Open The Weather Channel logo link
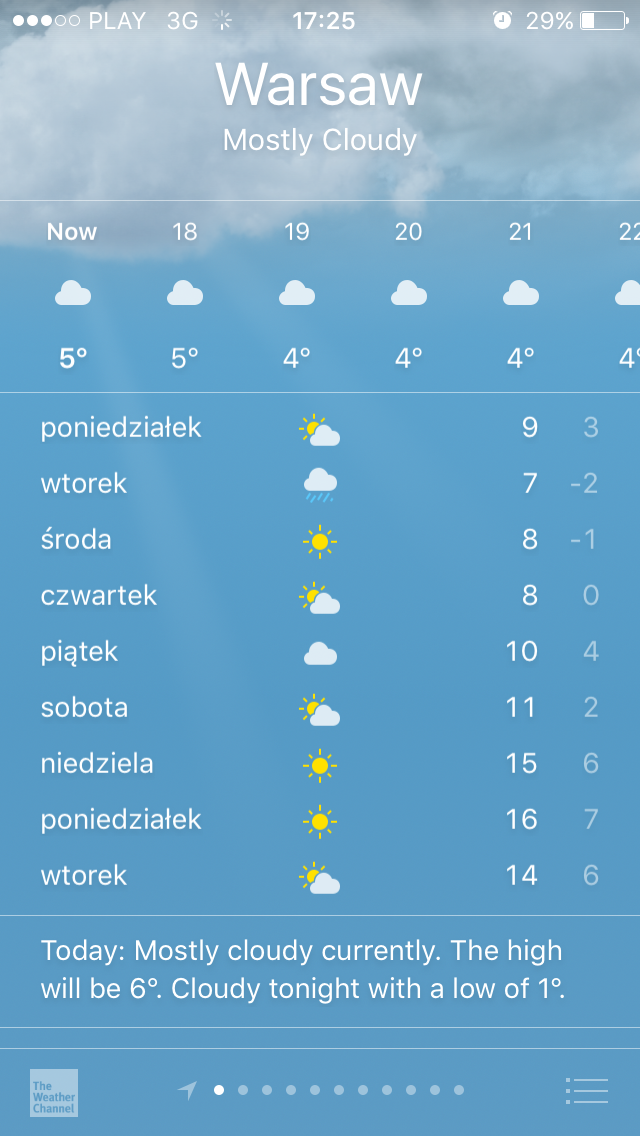The image size is (640, 1136). click(54, 1093)
